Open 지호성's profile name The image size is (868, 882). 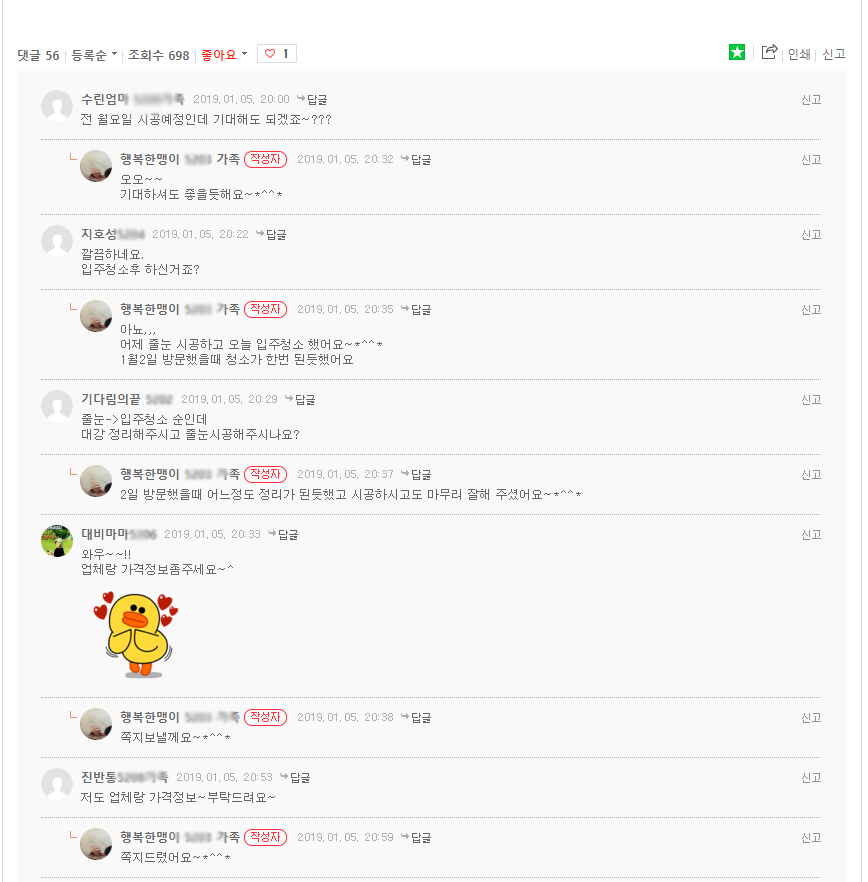pyautogui.click(x=99, y=234)
